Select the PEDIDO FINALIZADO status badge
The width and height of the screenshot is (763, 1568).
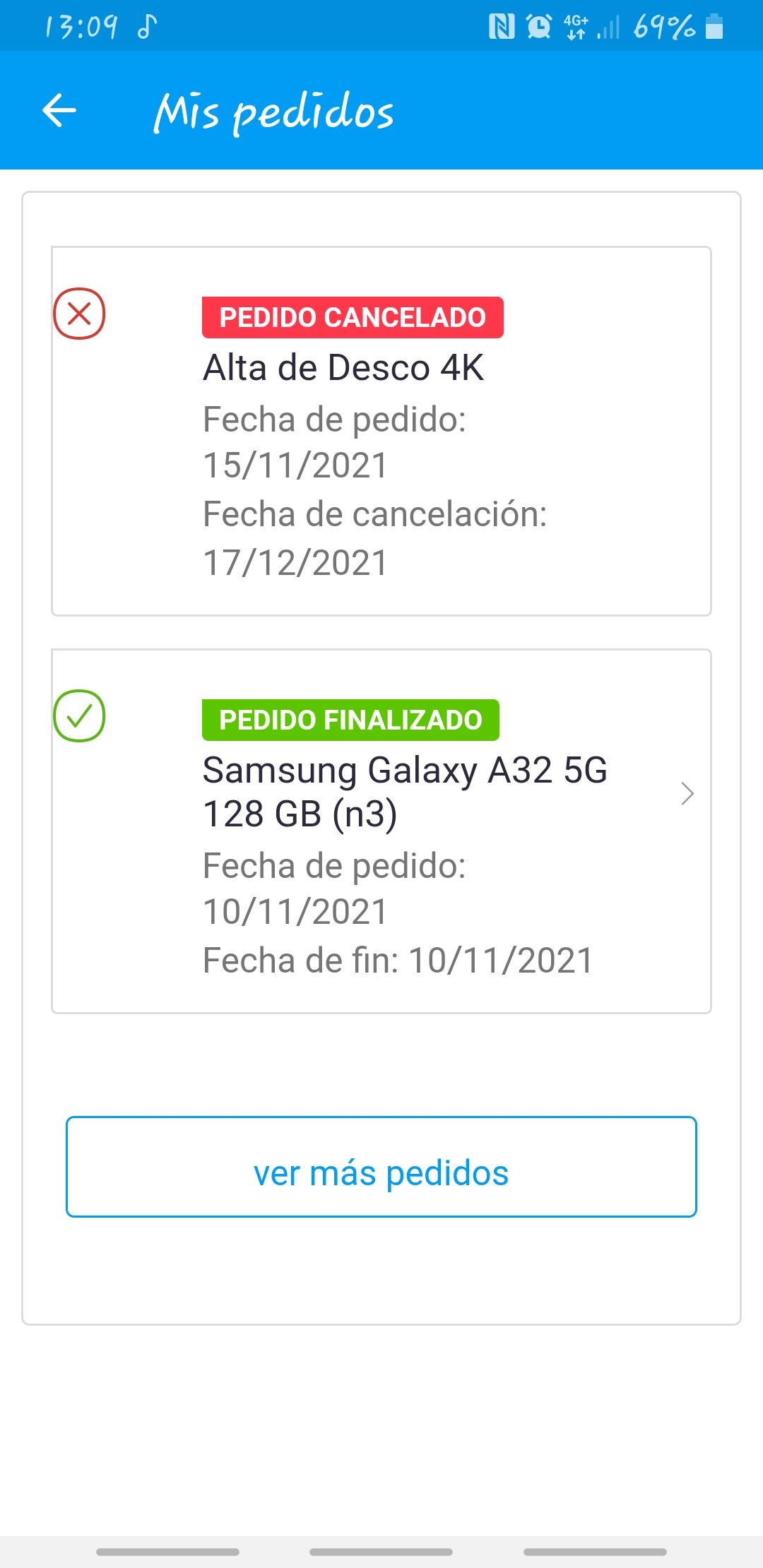[351, 719]
